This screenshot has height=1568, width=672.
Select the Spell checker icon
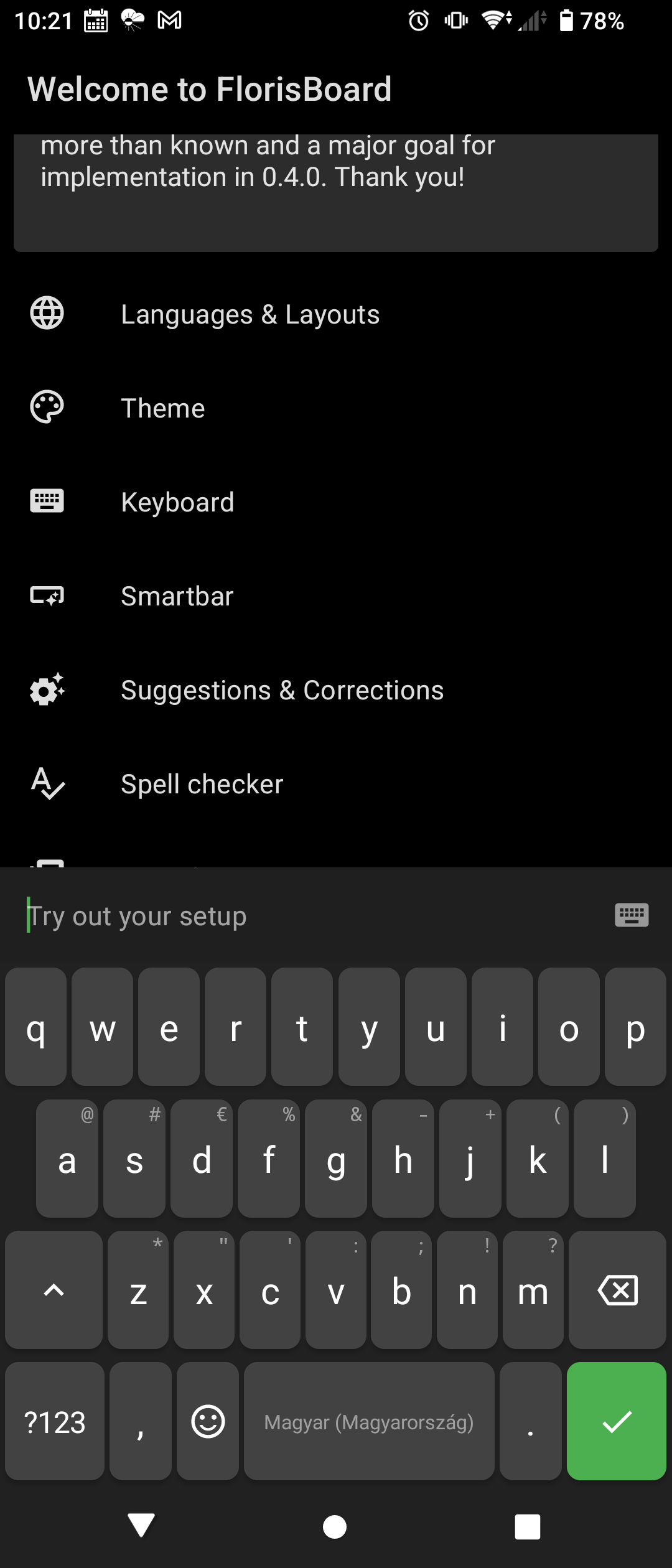45,783
